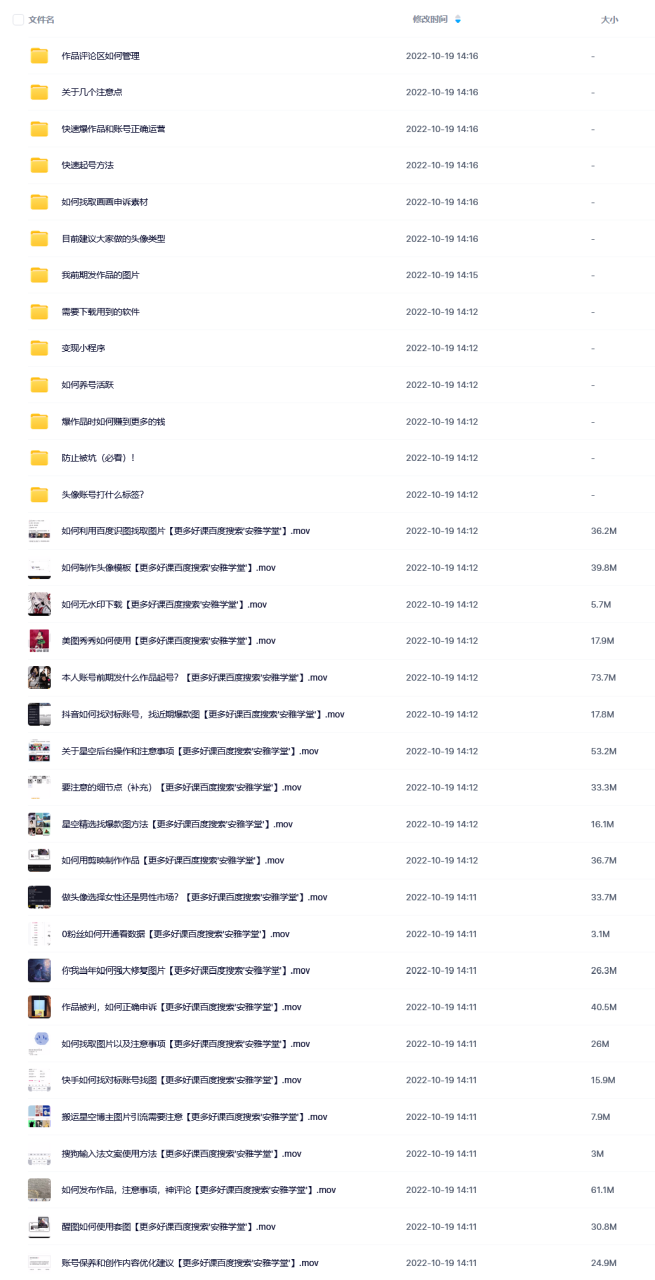This screenshot has width=655, height=1280.
Task: Play the video 搜狗输入法文案使用方法
Action: 181,1154
